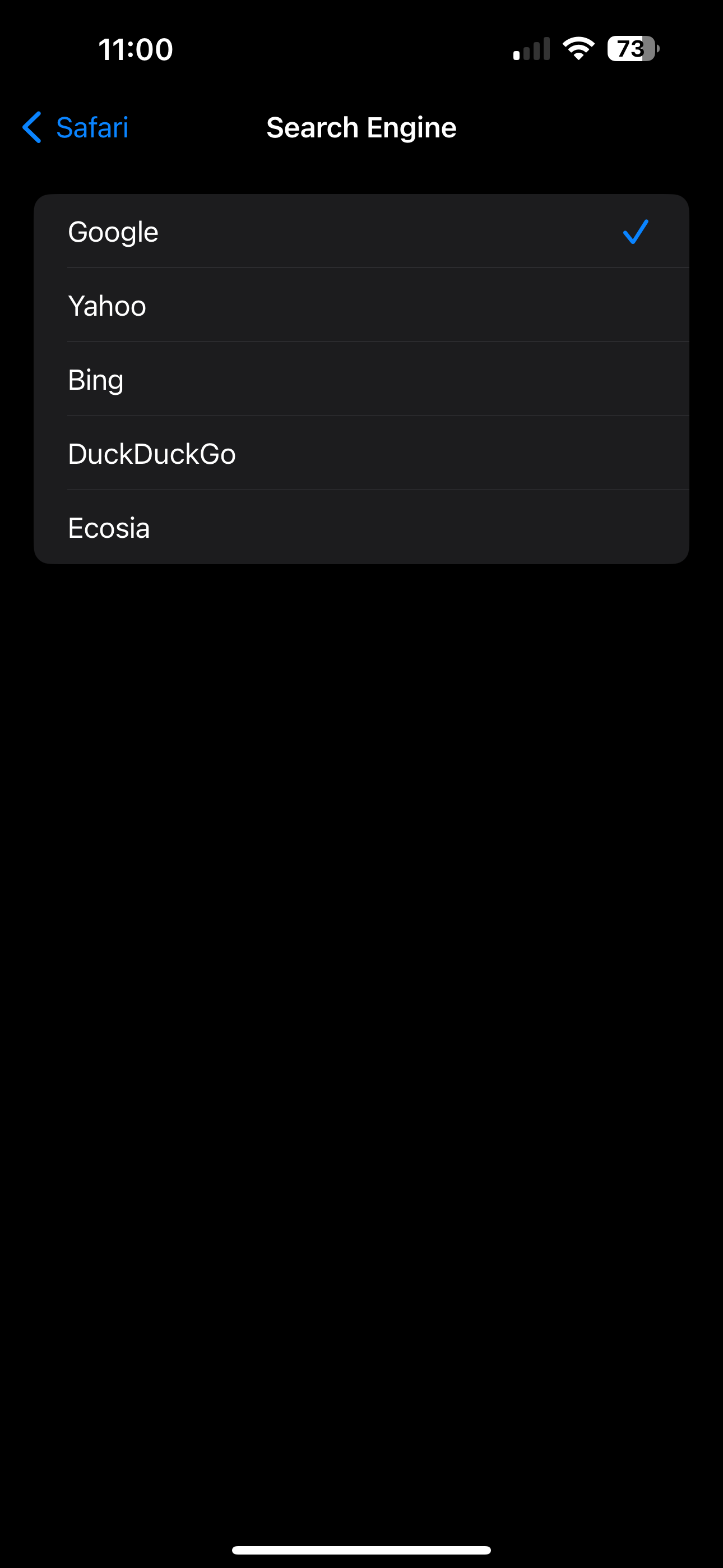Screen dimensions: 723x1568
Task: Go back to Safari settings
Action: point(76,128)
